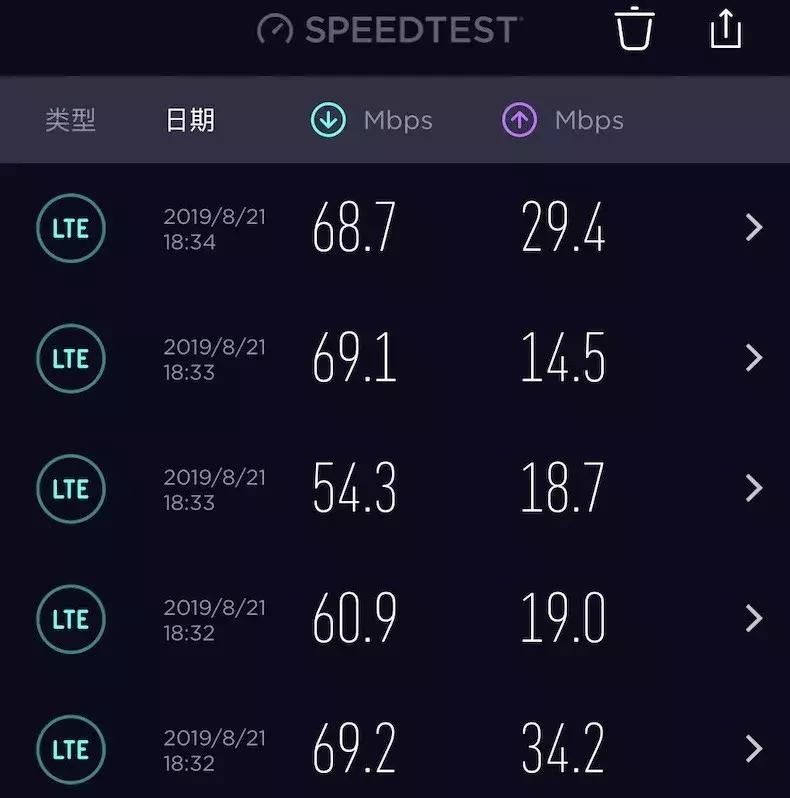Click the Speedtest gauge logo icon
Viewport: 790px width, 798px height.
273,28
